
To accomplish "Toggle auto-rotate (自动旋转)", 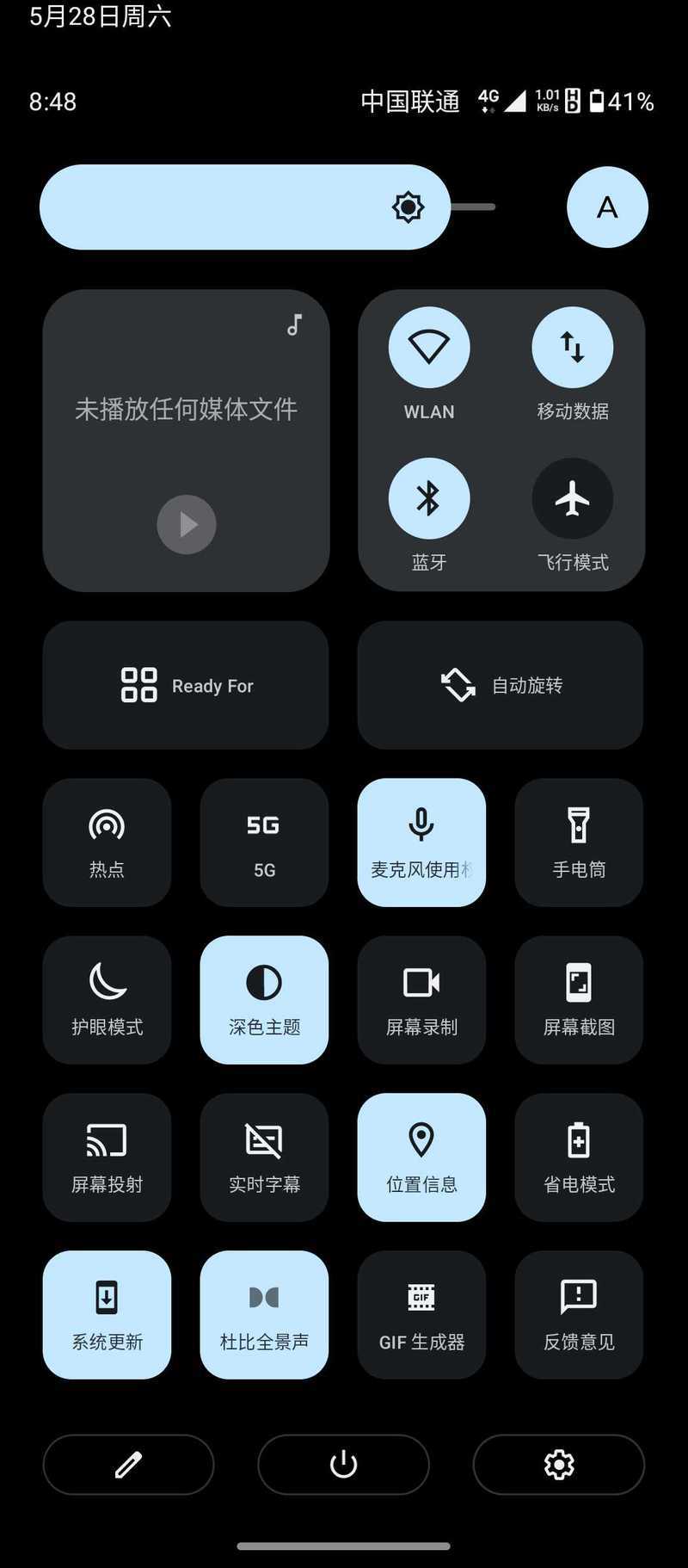I will tap(501, 685).
